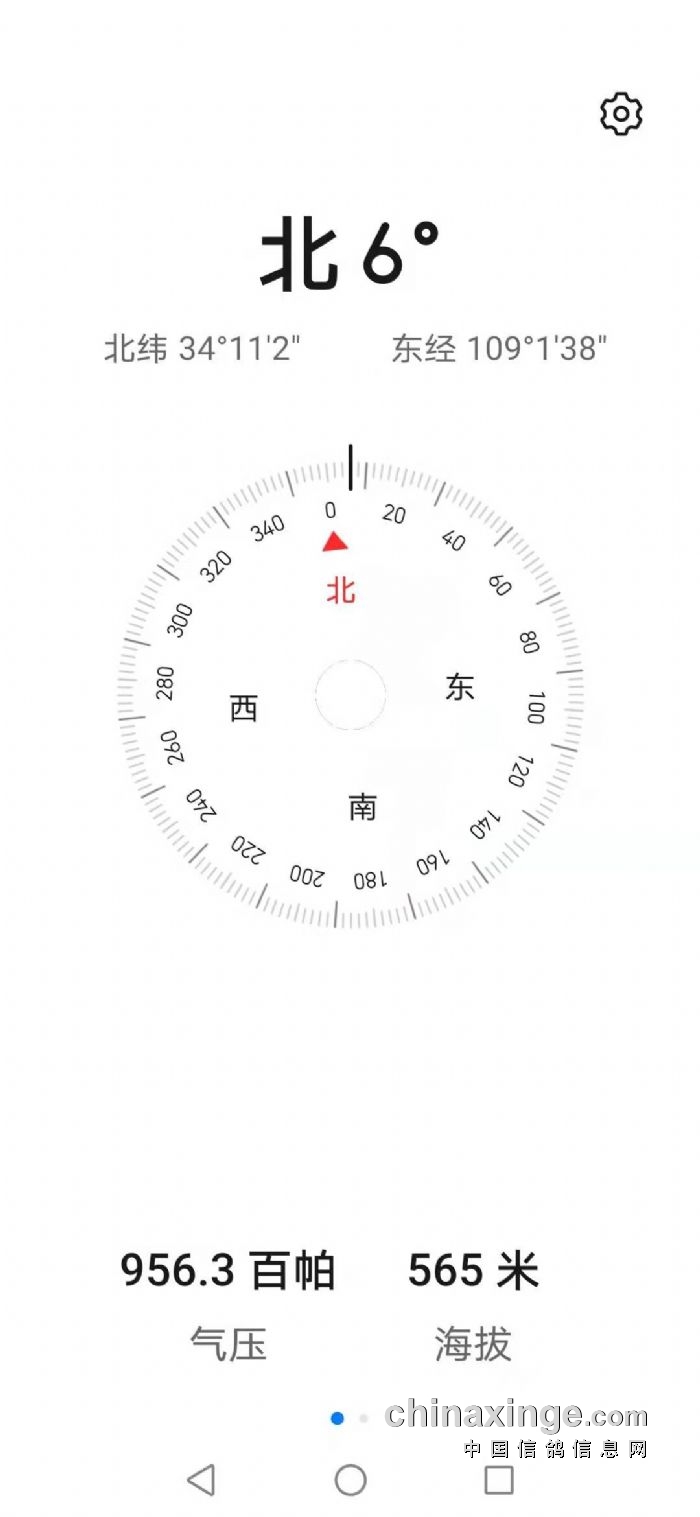Go to the home screen
This screenshot has height=1517, width=700.
350,1480
